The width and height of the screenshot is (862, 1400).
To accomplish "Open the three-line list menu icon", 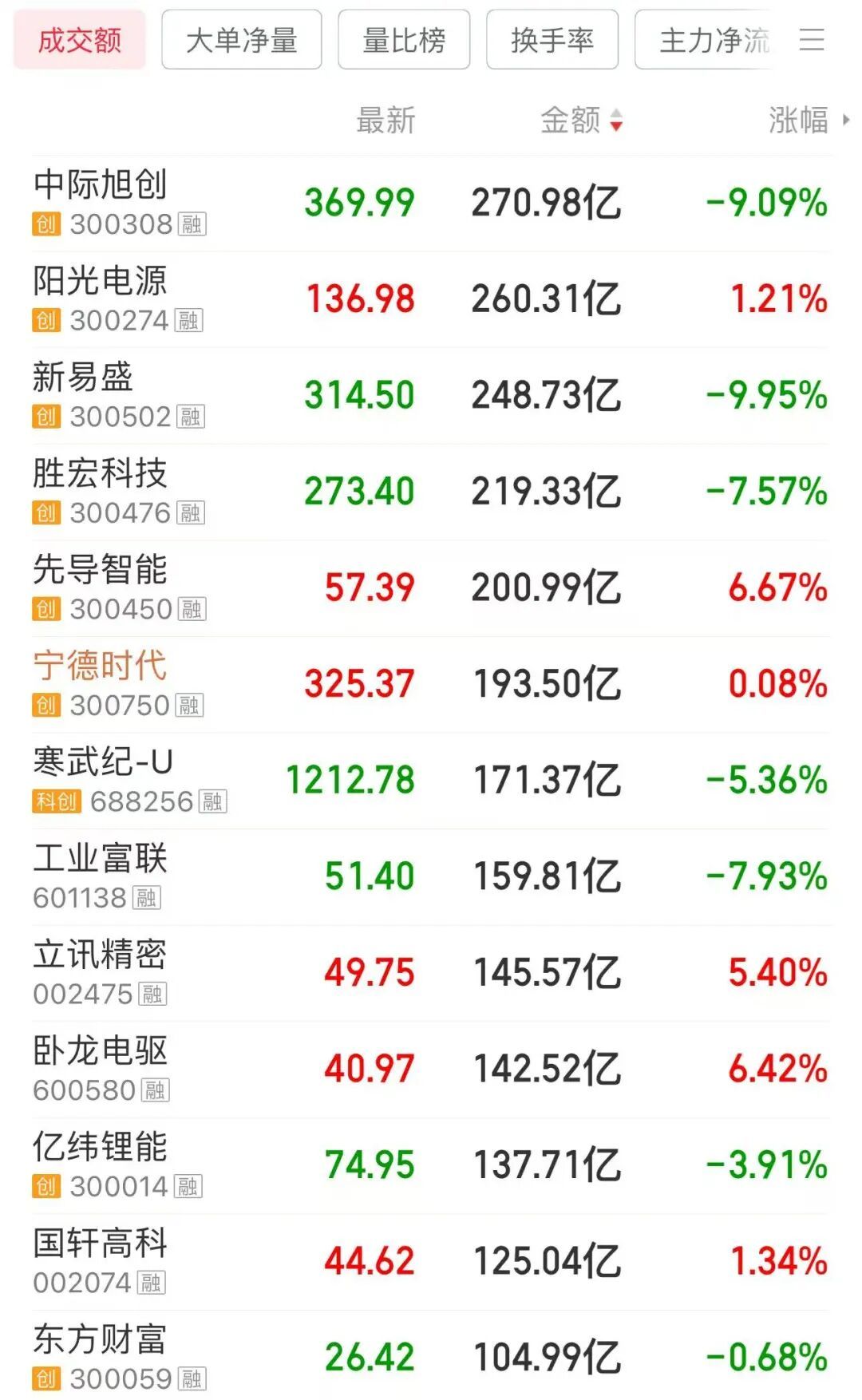I will 812,40.
